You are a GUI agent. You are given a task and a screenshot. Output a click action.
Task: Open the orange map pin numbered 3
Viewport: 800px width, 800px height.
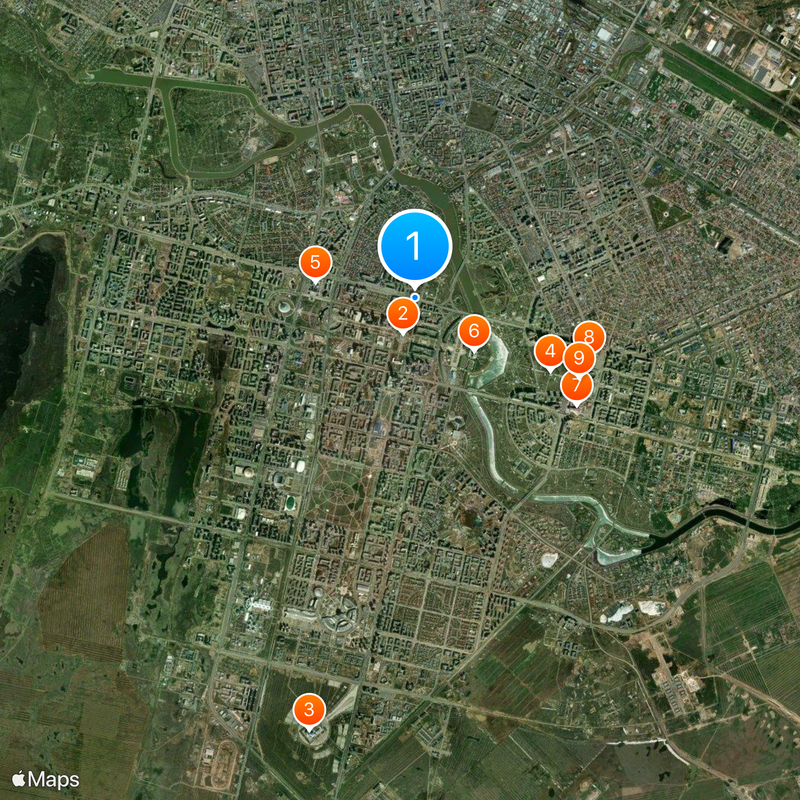coord(309,711)
